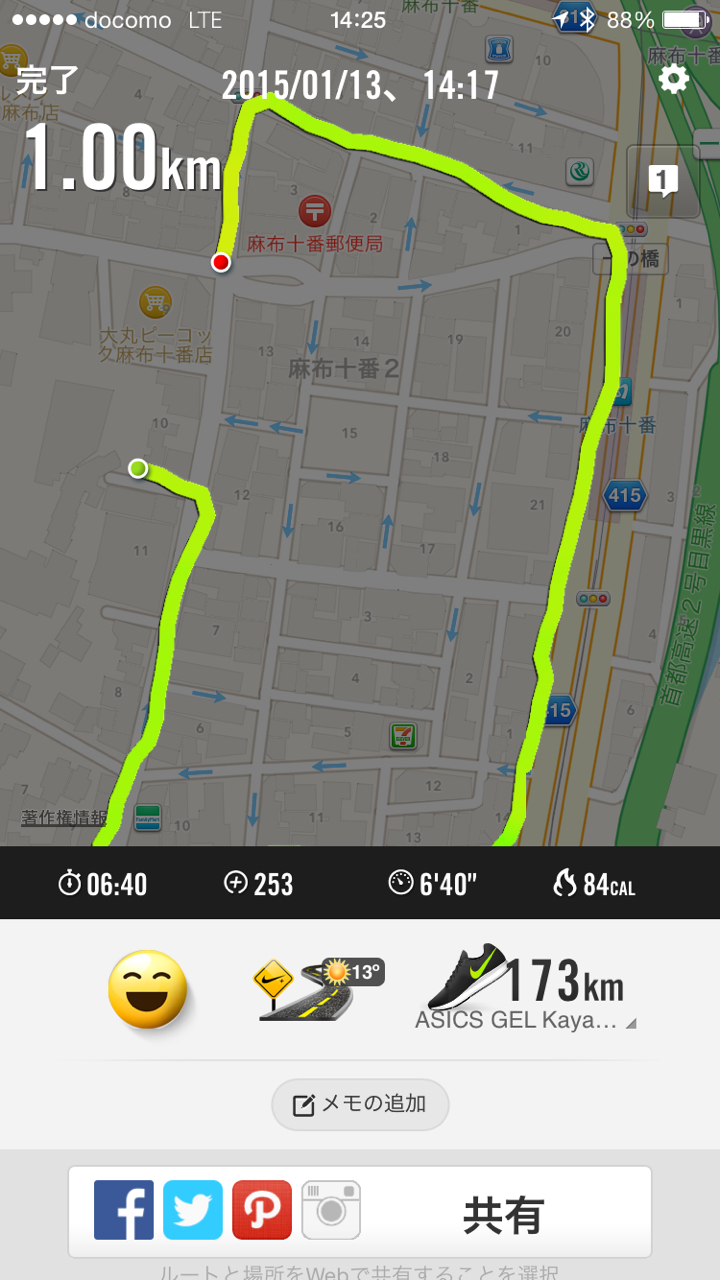This screenshot has width=720, height=1280.
Task: Share the run to Pinterest
Action: tap(262, 1210)
